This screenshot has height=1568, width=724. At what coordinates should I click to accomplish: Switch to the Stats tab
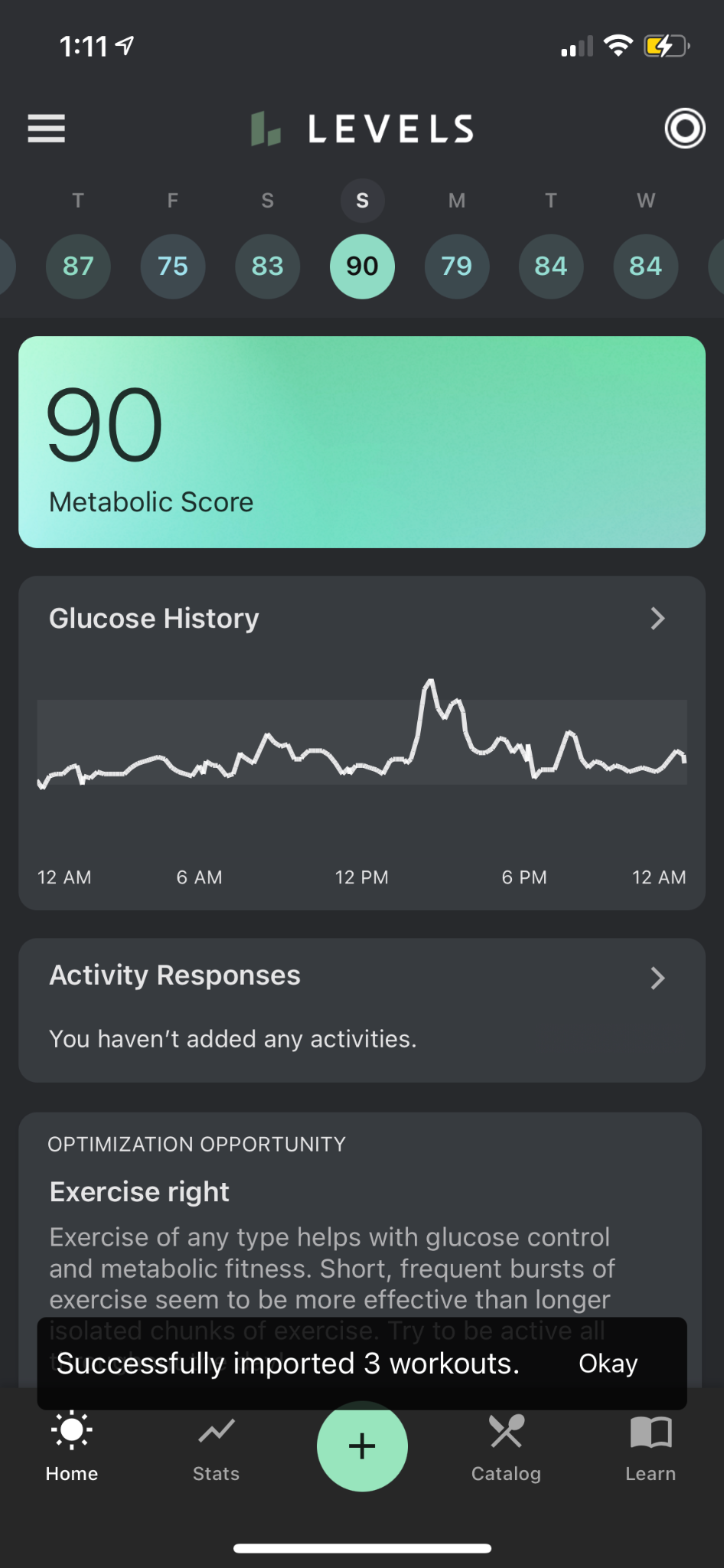[217, 1446]
